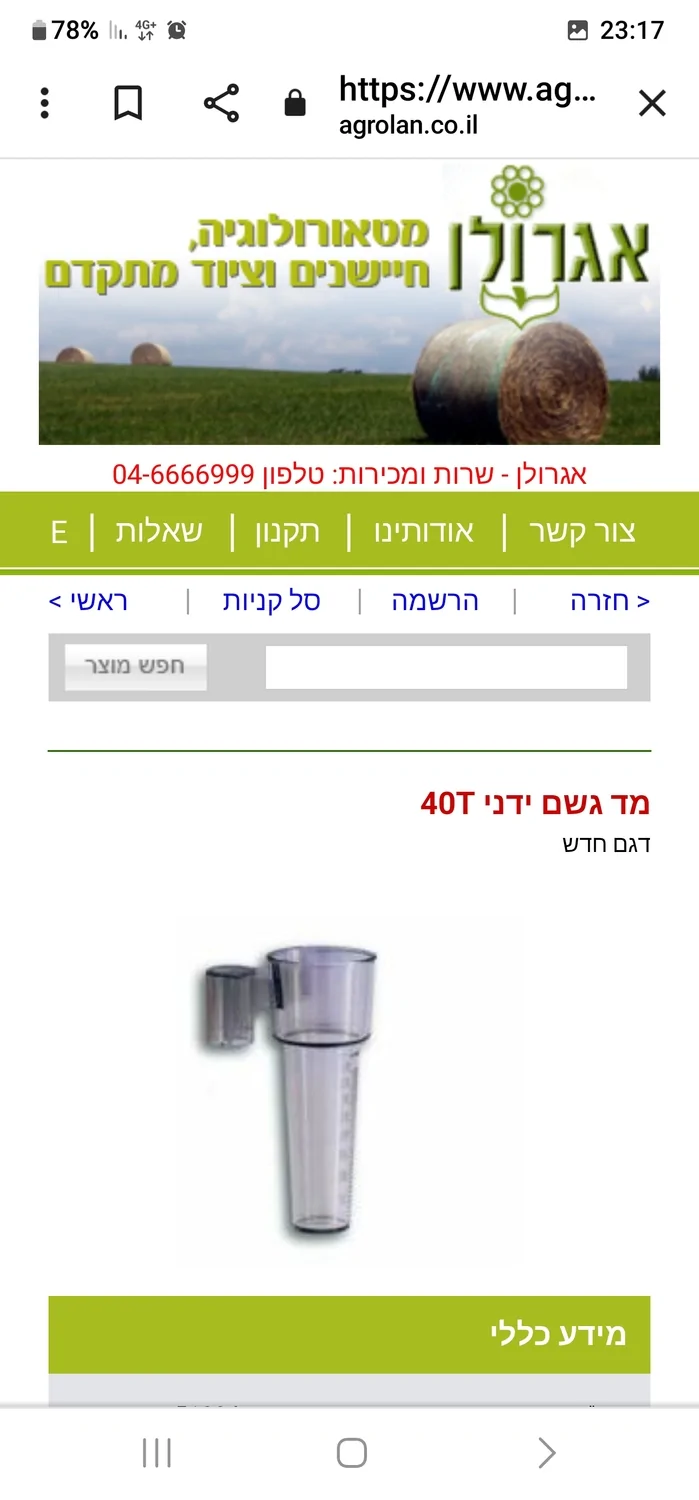Share this page
This screenshot has width=699, height=1500.
coord(221,103)
